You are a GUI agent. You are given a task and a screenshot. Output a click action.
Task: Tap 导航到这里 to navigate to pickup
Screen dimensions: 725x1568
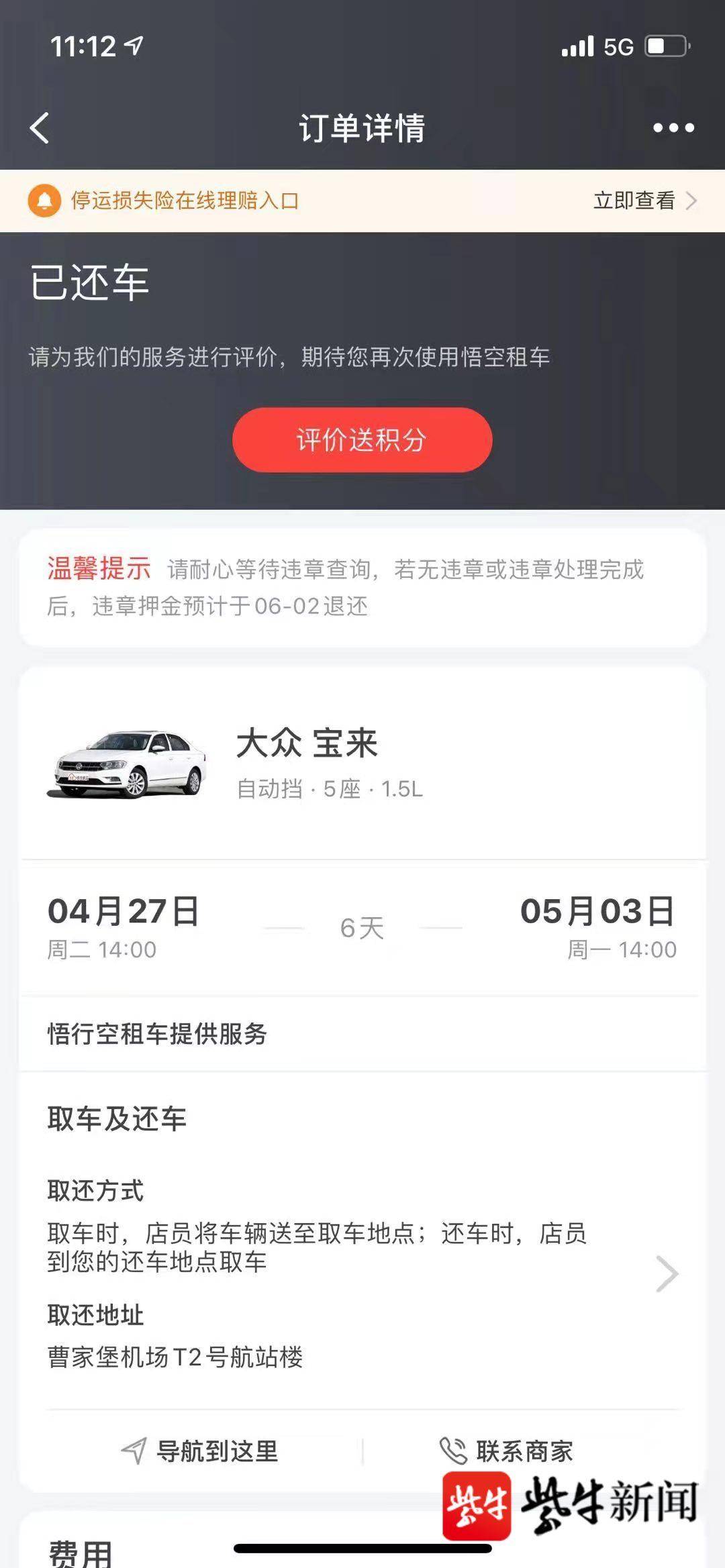click(200, 1451)
